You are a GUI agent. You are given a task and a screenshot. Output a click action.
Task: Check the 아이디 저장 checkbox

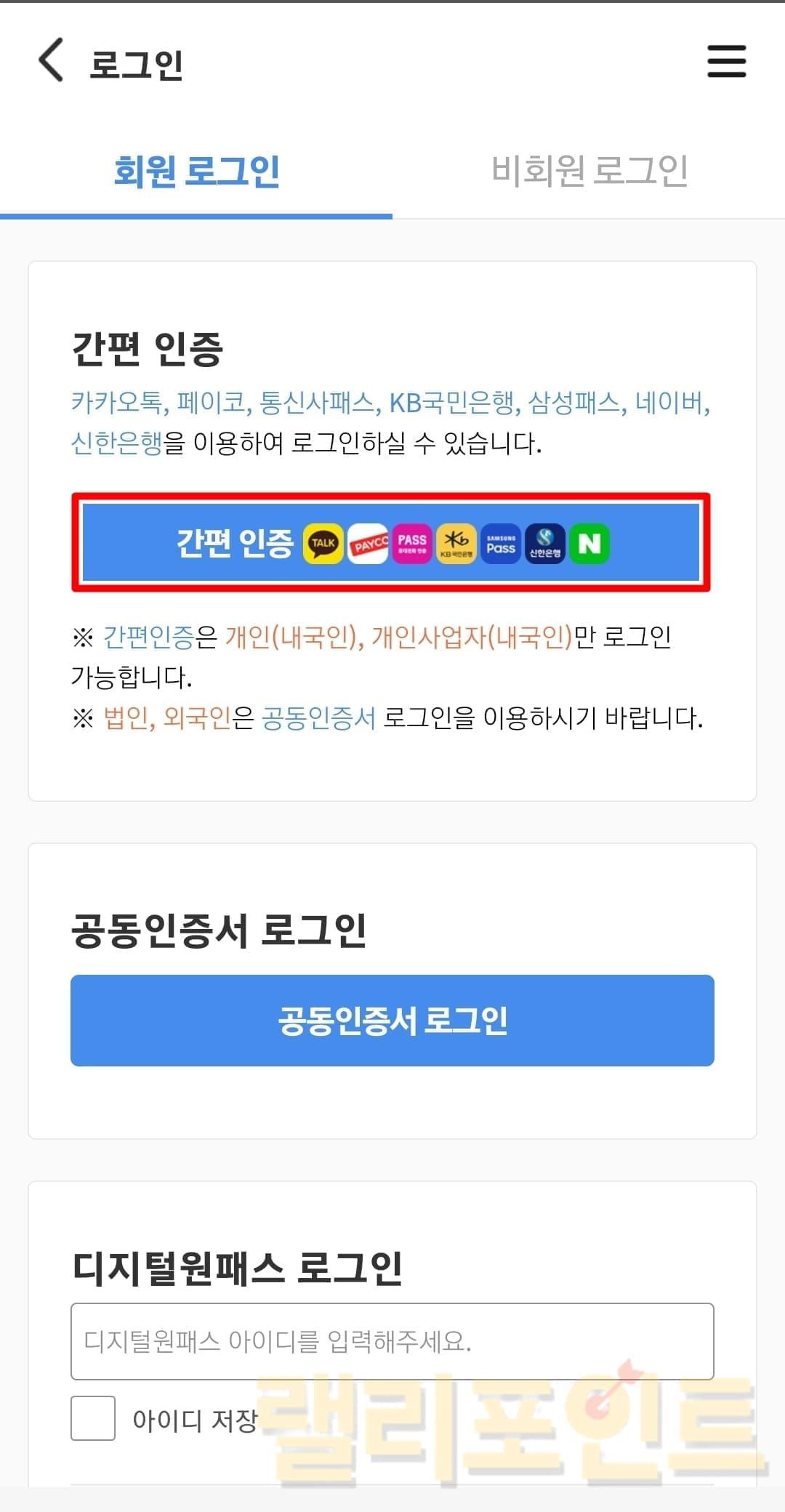(93, 1418)
